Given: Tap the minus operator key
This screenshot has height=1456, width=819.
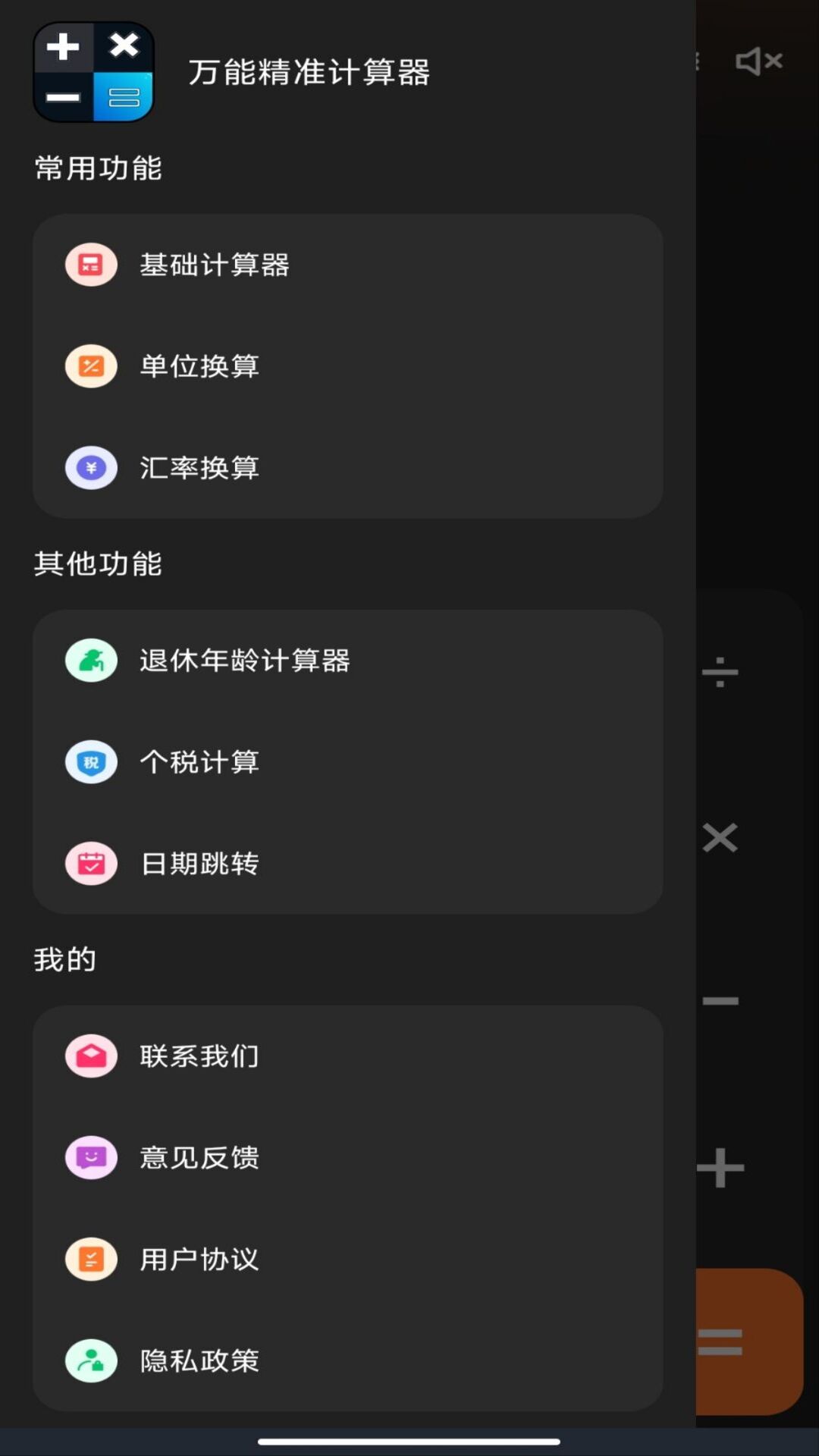Looking at the screenshot, I should [x=720, y=1002].
